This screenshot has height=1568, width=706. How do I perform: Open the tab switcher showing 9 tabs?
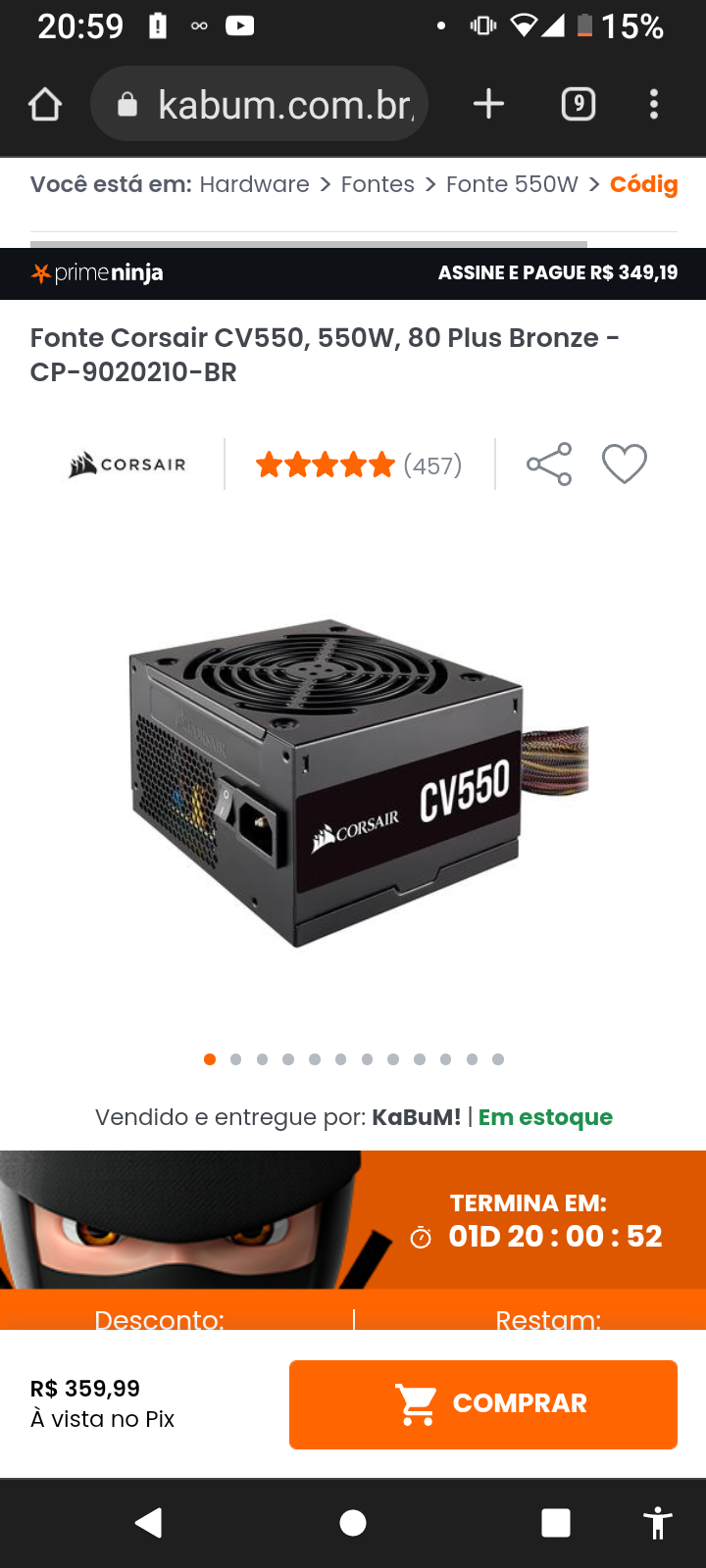579,104
